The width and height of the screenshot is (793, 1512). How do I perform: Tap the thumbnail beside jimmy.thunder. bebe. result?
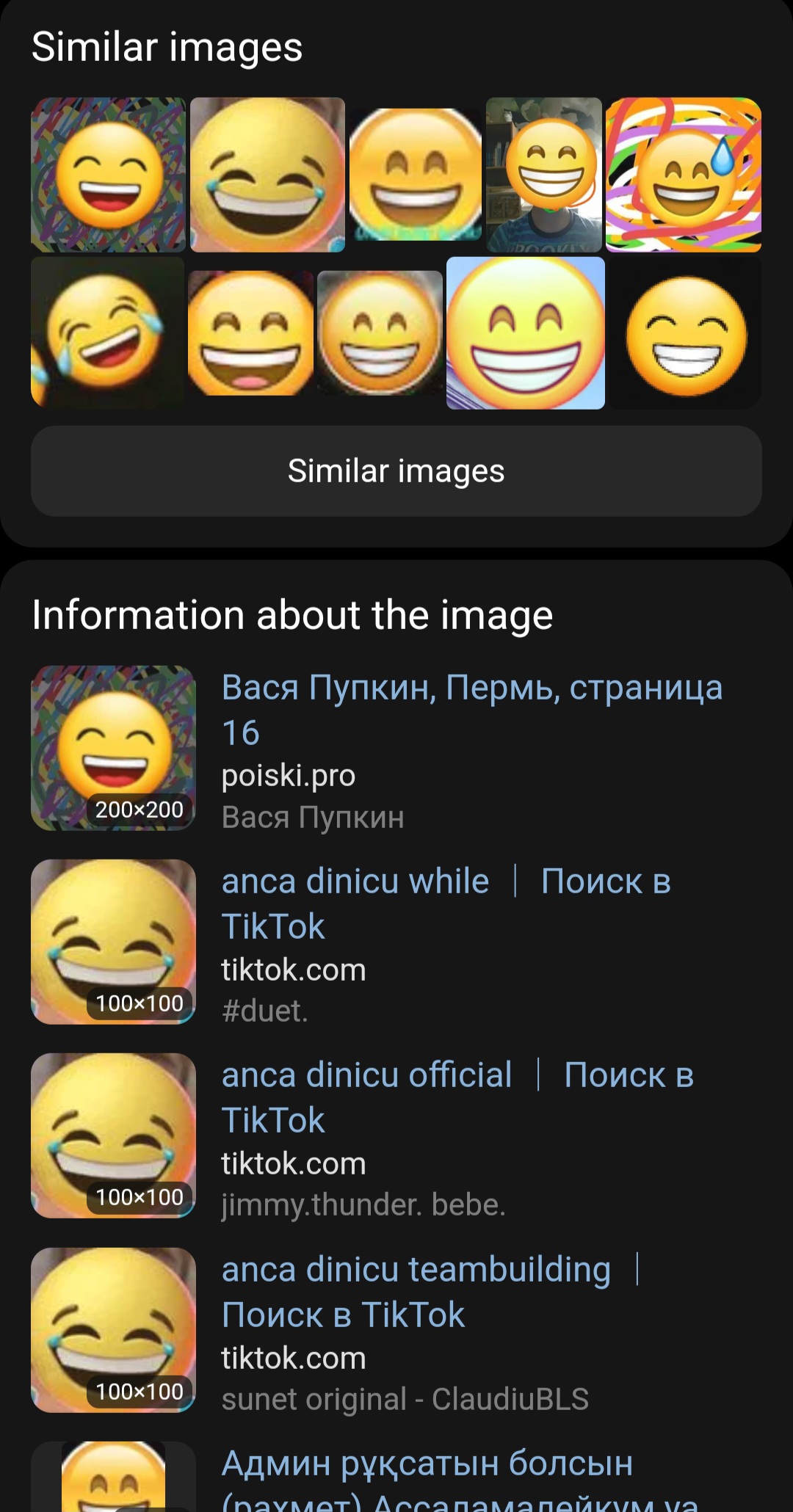(113, 1135)
